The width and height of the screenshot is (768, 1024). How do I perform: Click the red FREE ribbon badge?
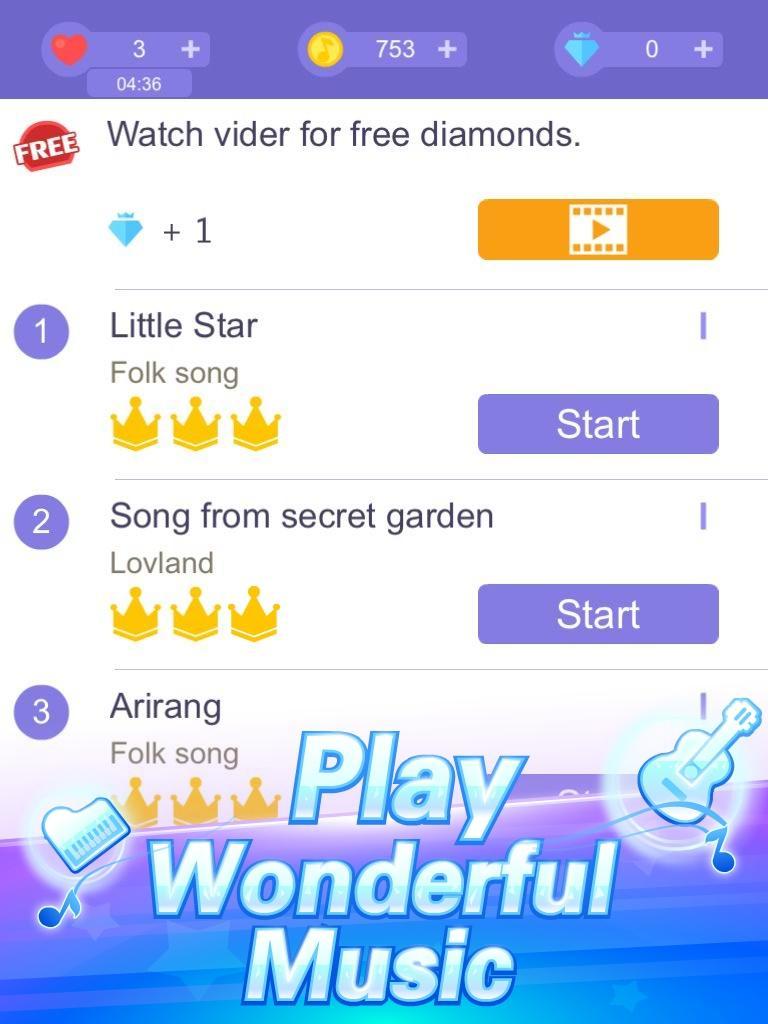pos(45,143)
